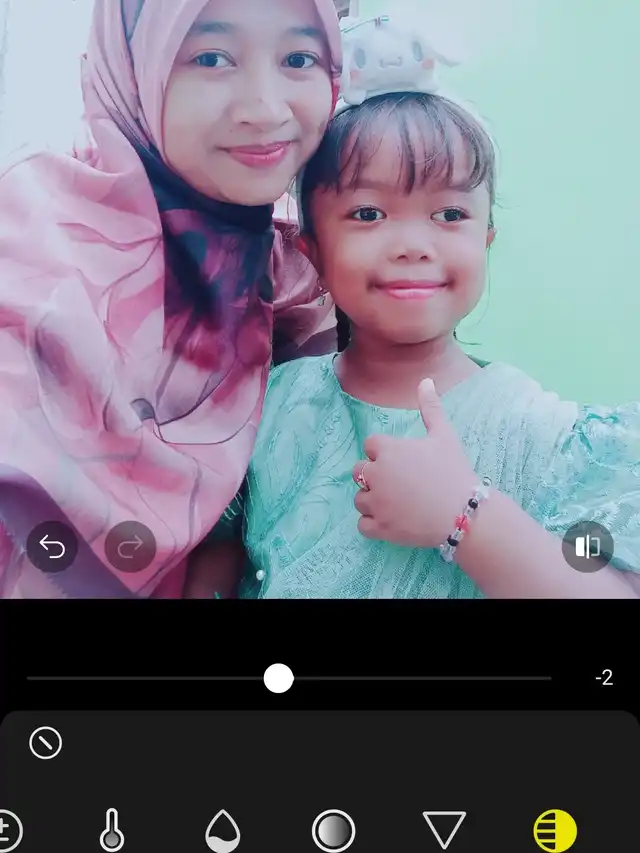Compare with the original photo
The image size is (640, 853).
click(587, 547)
